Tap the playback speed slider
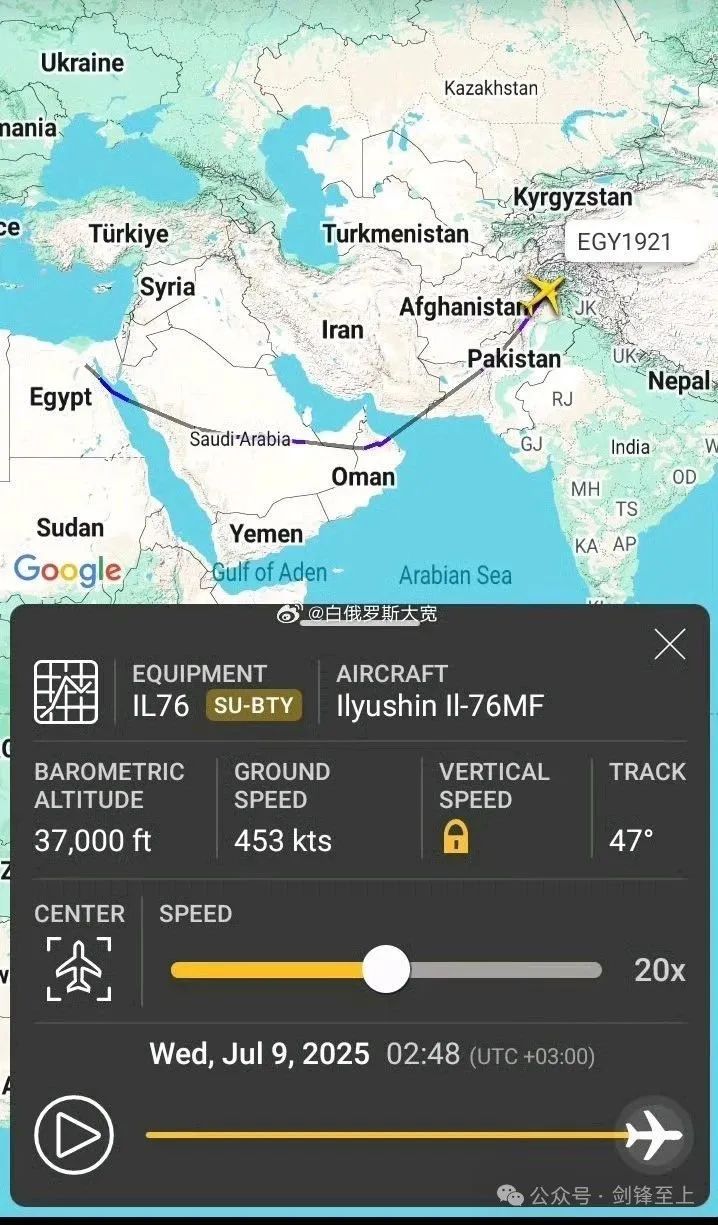Screen dimensions: 718x1225 coord(386,970)
